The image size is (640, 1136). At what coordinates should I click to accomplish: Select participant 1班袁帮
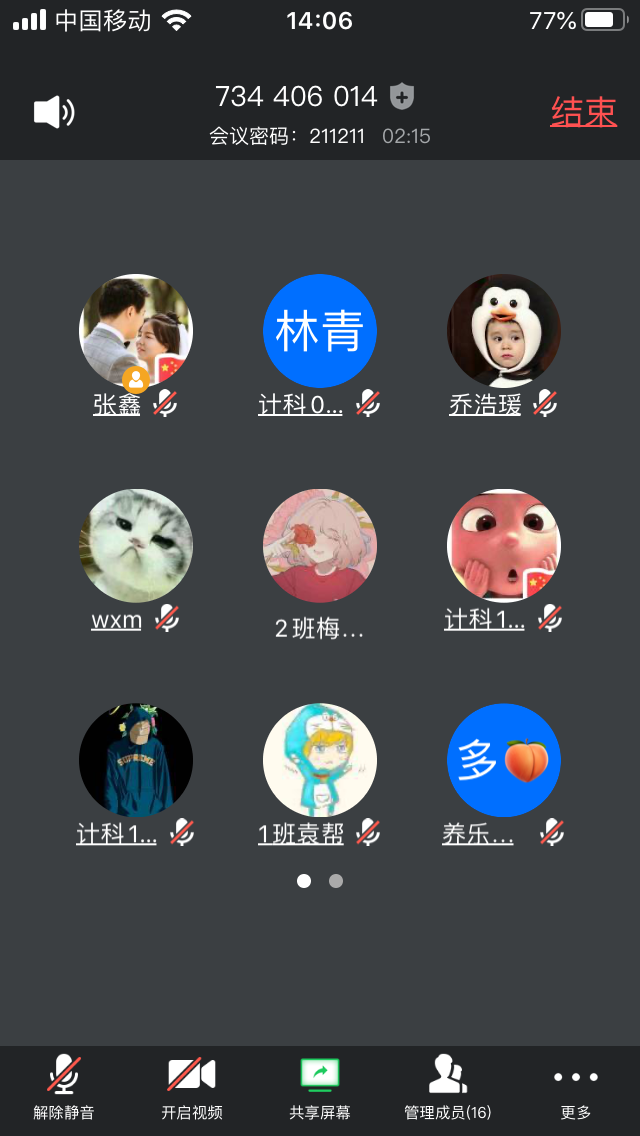coord(320,760)
